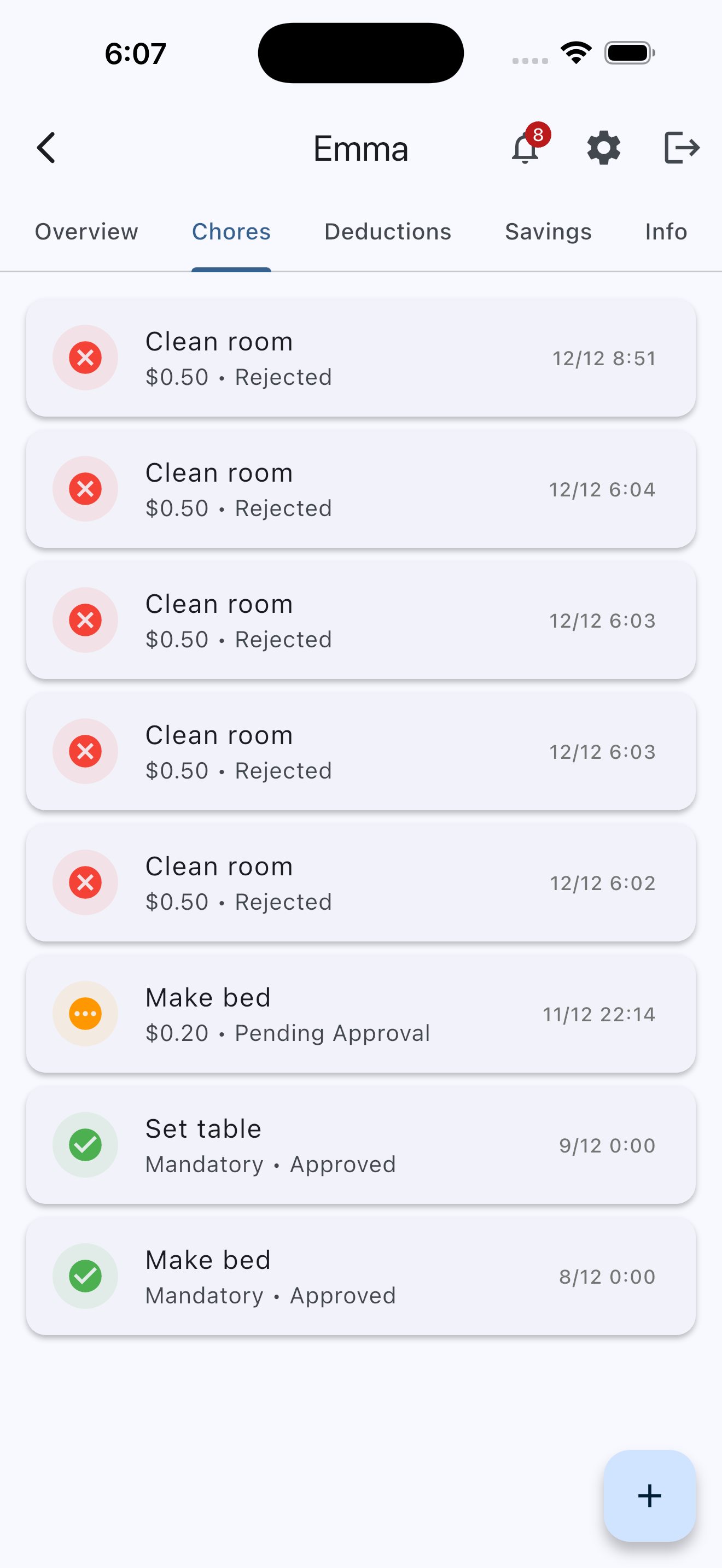Image resolution: width=722 pixels, height=1568 pixels.
Task: Open the Make bed pending approval entry
Action: [361, 1014]
